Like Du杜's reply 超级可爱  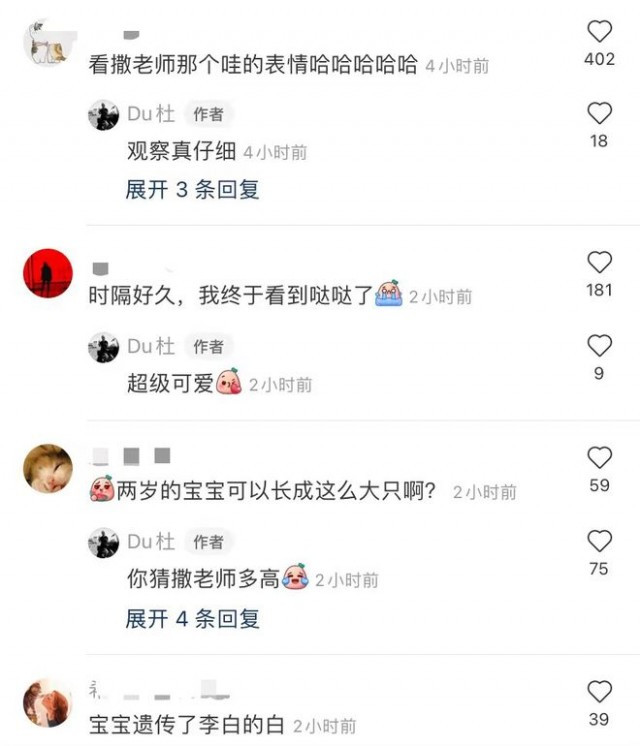[599, 346]
